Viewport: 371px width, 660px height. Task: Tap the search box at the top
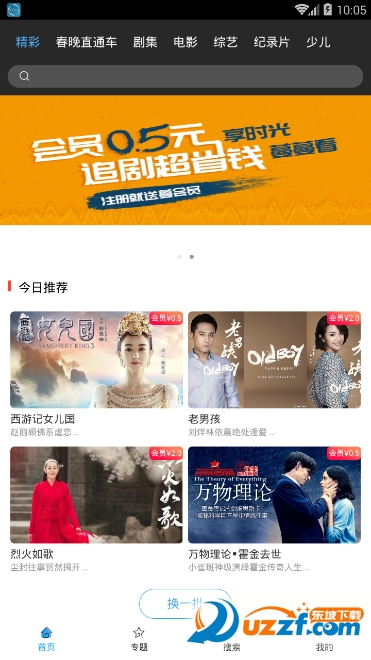[x=185, y=76]
